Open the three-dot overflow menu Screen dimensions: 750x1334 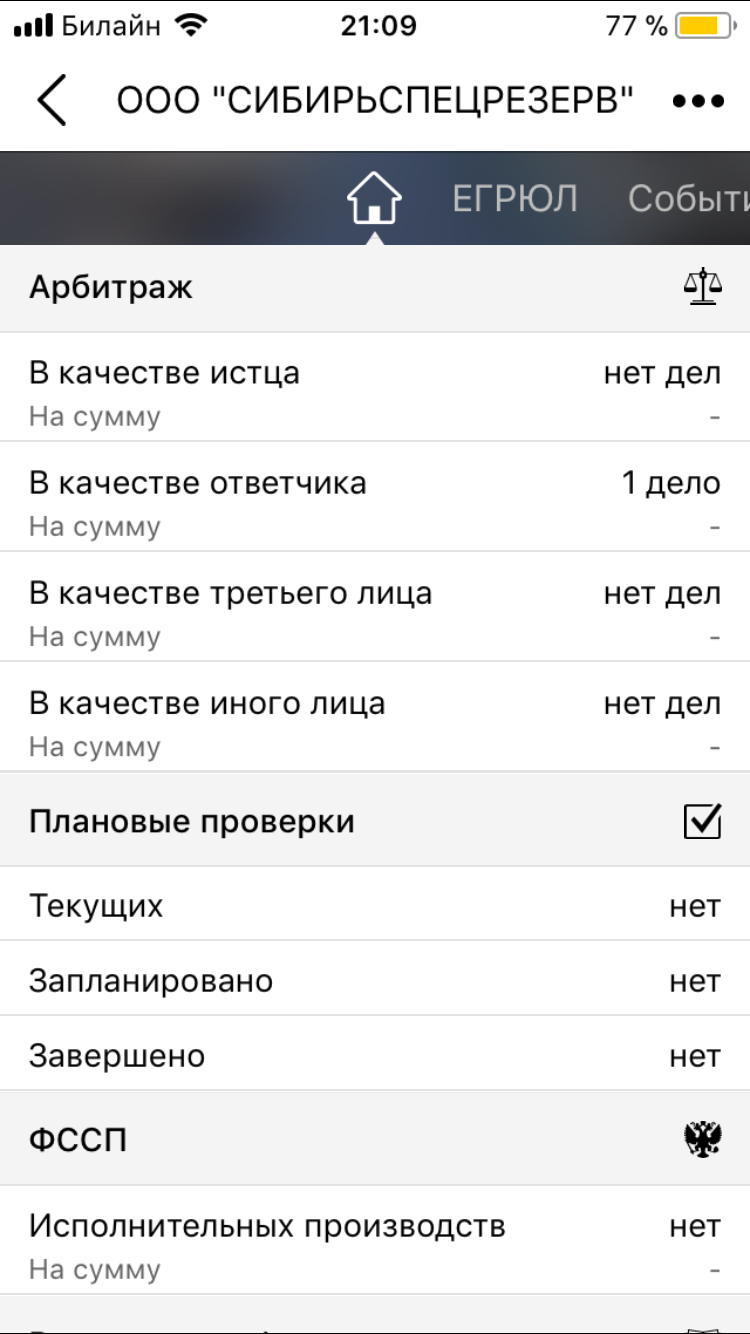(698, 101)
